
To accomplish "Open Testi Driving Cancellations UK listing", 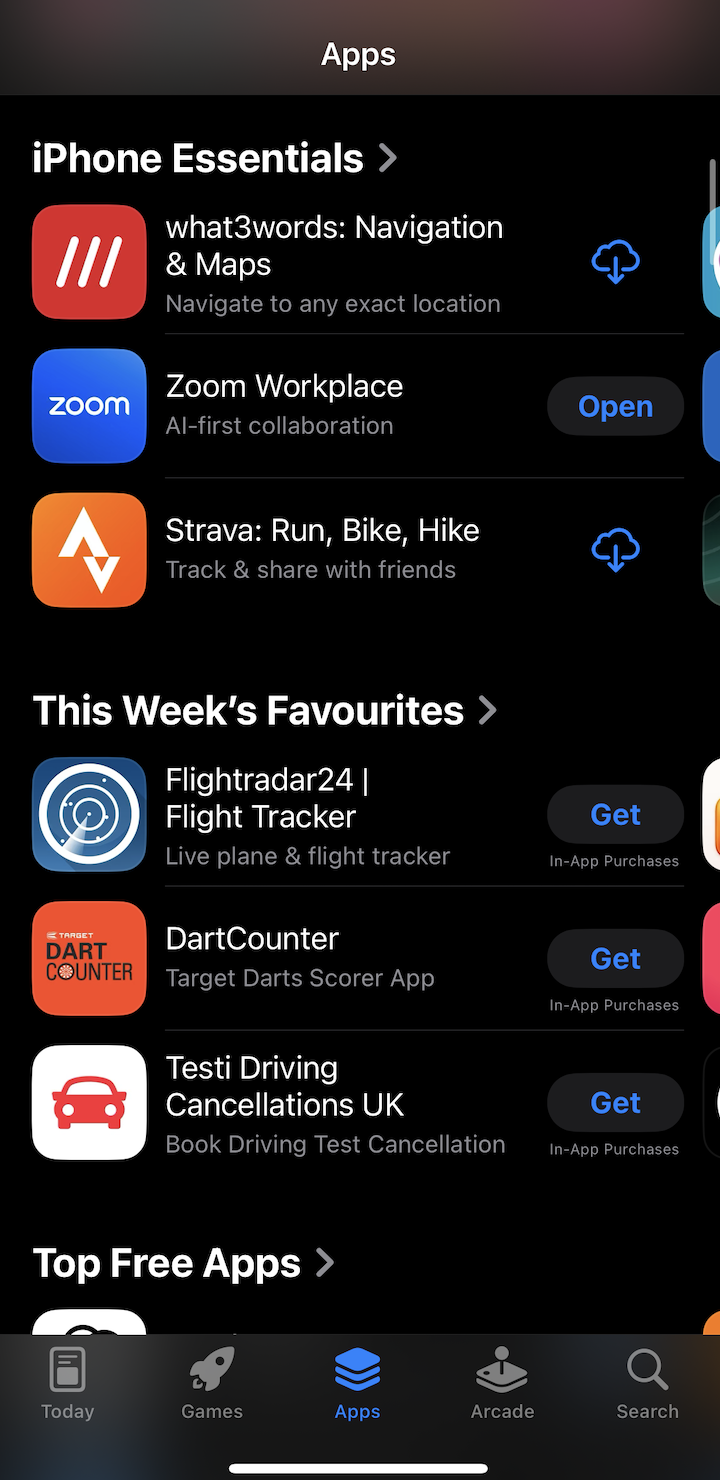I will tap(334, 1103).
